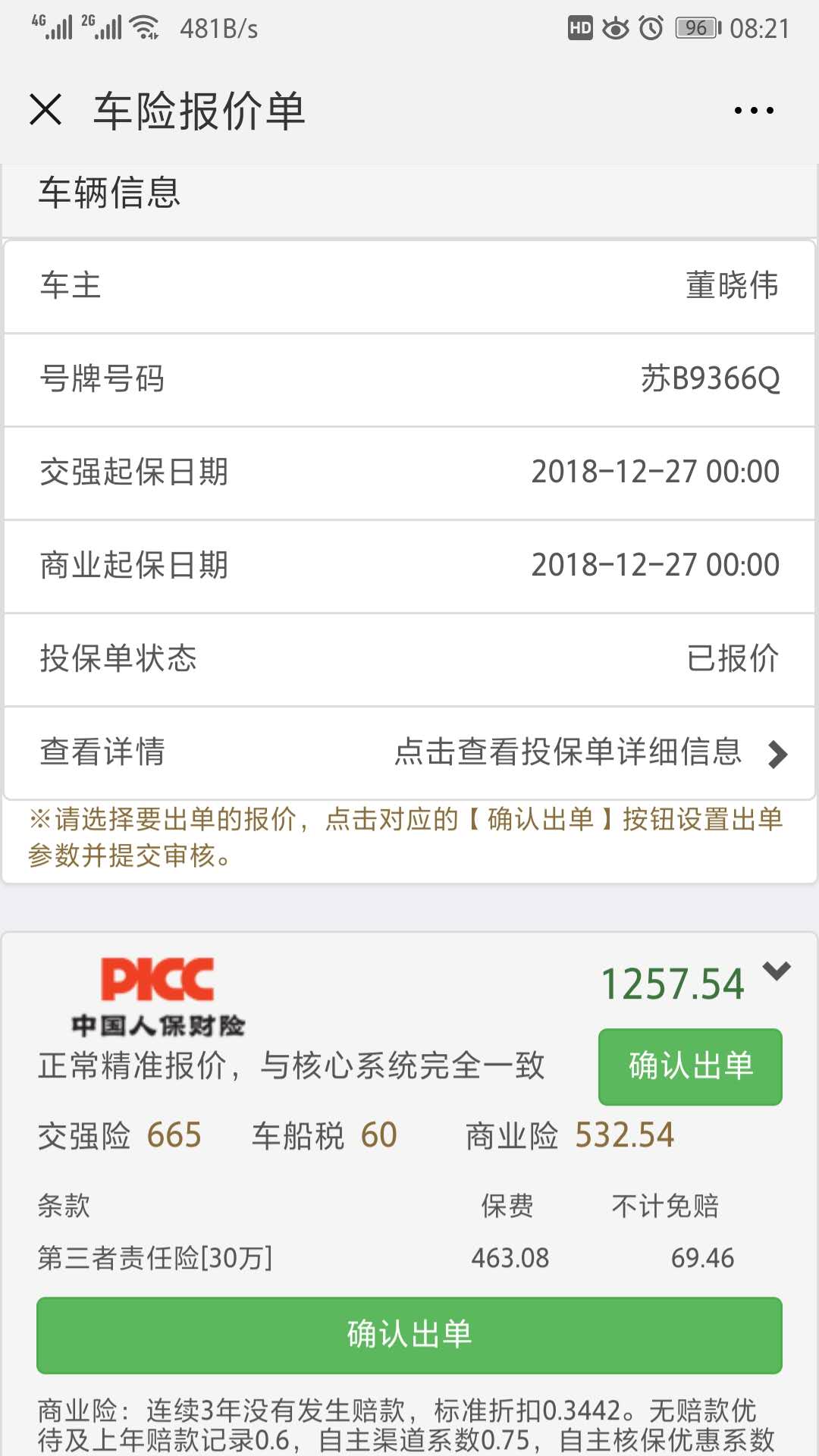Viewport: 819px width, 1456px height.
Task: Collapse the PICC quote via the chevron
Action: pyautogui.click(x=777, y=971)
